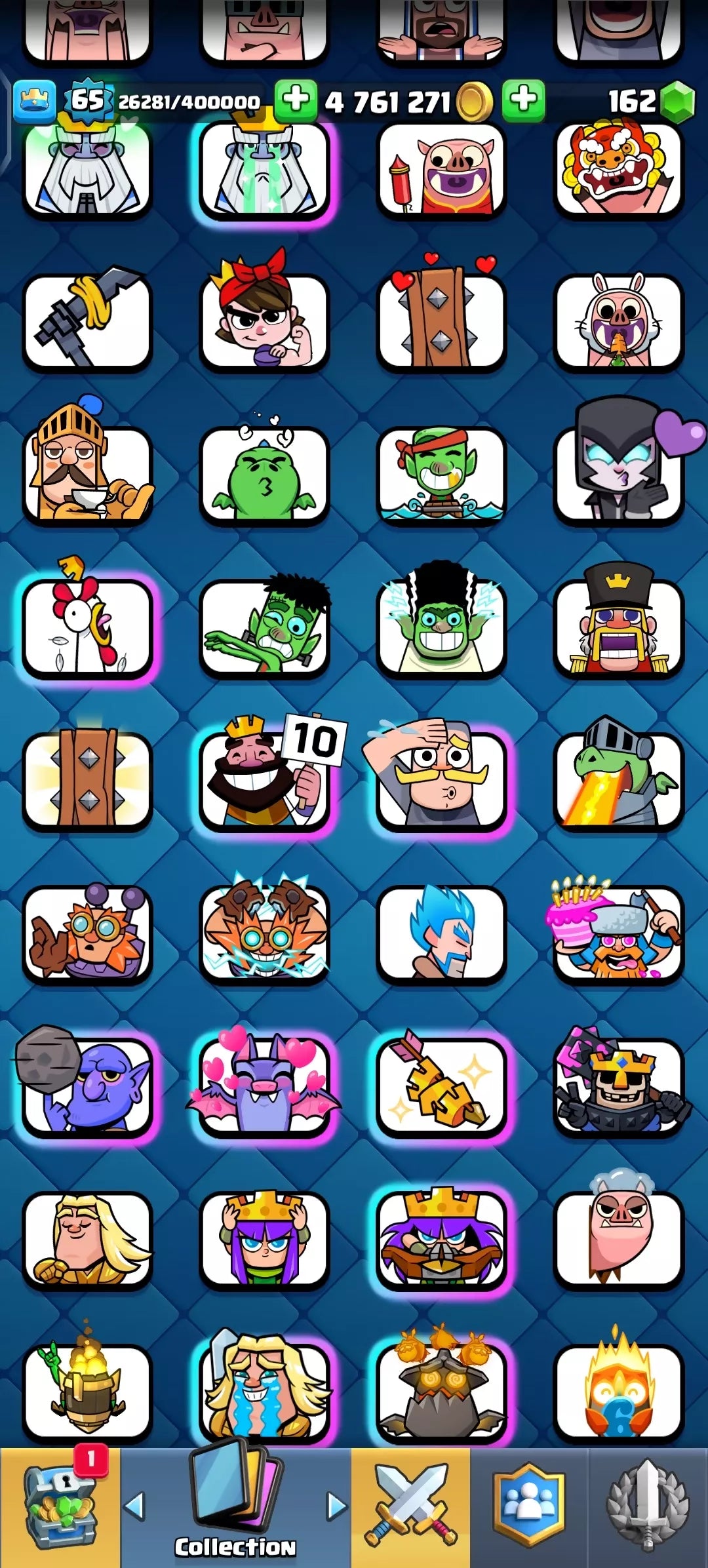Go to the events sword-and-laurel tab
708x1568 pixels.
pyautogui.click(x=648, y=1508)
